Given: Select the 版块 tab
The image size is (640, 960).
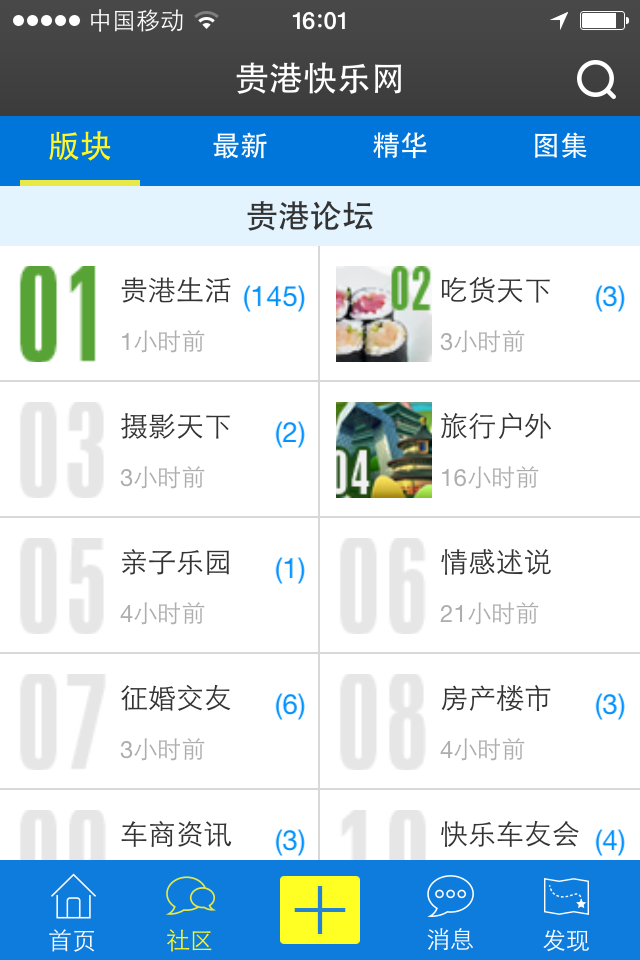Looking at the screenshot, I should [80, 146].
